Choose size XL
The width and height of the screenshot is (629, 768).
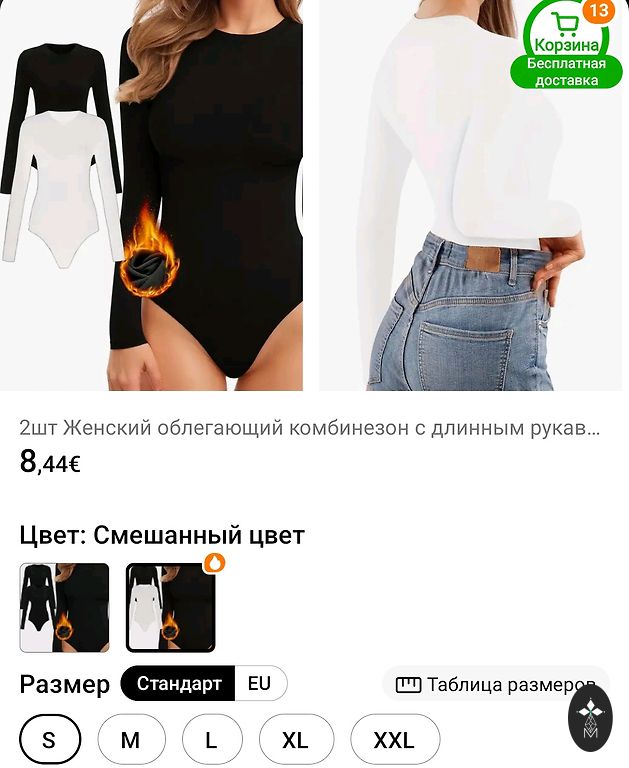[295, 740]
